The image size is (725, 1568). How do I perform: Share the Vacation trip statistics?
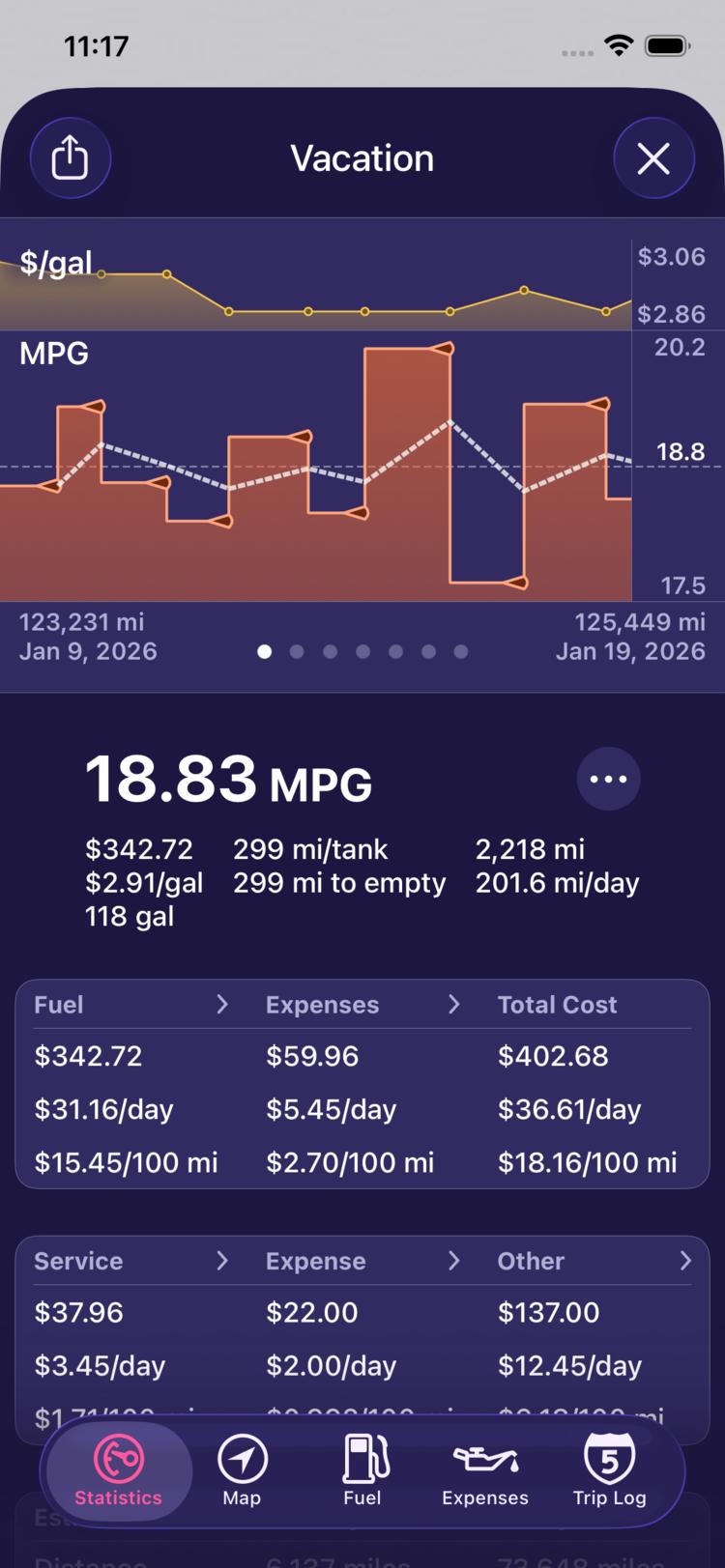(70, 157)
